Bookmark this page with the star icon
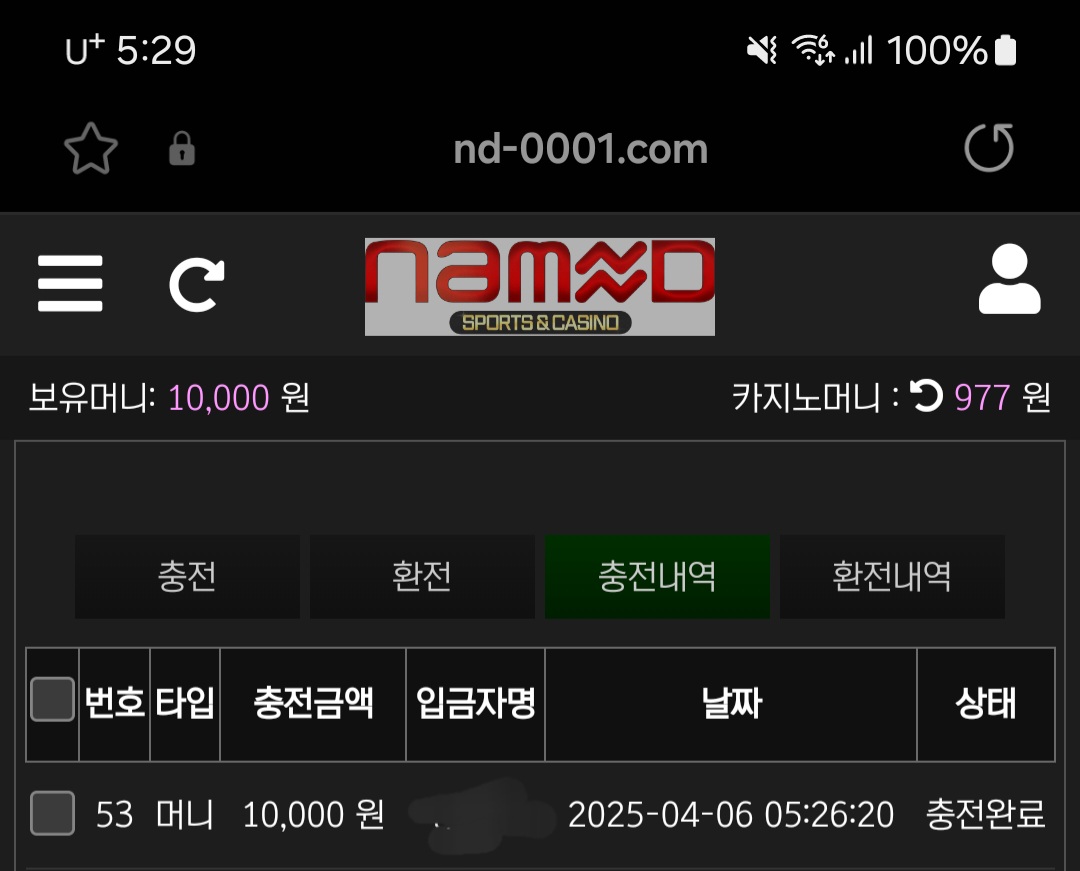The width and height of the screenshot is (1080, 871). click(x=91, y=150)
